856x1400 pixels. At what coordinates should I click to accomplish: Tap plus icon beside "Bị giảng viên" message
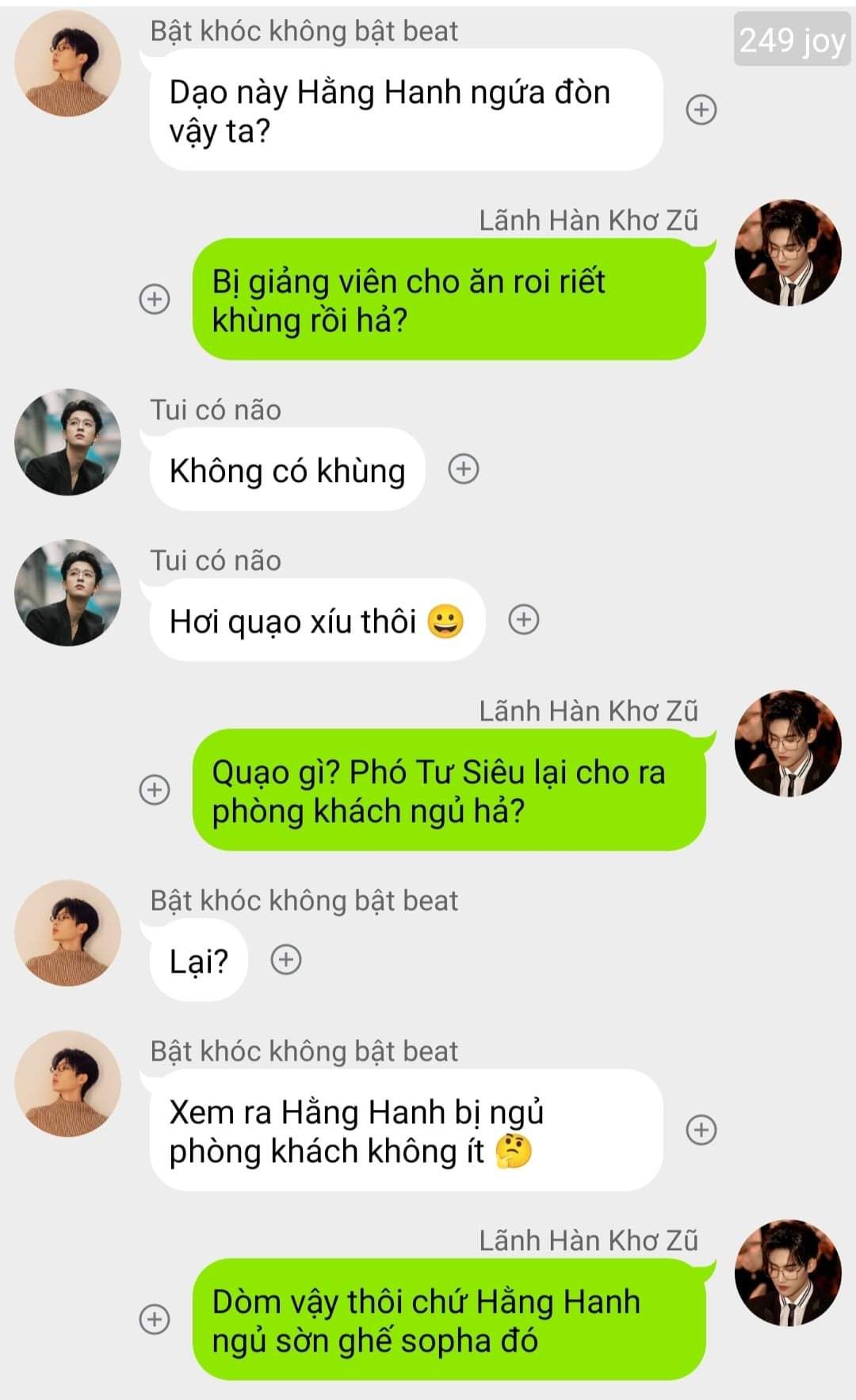pos(155,299)
